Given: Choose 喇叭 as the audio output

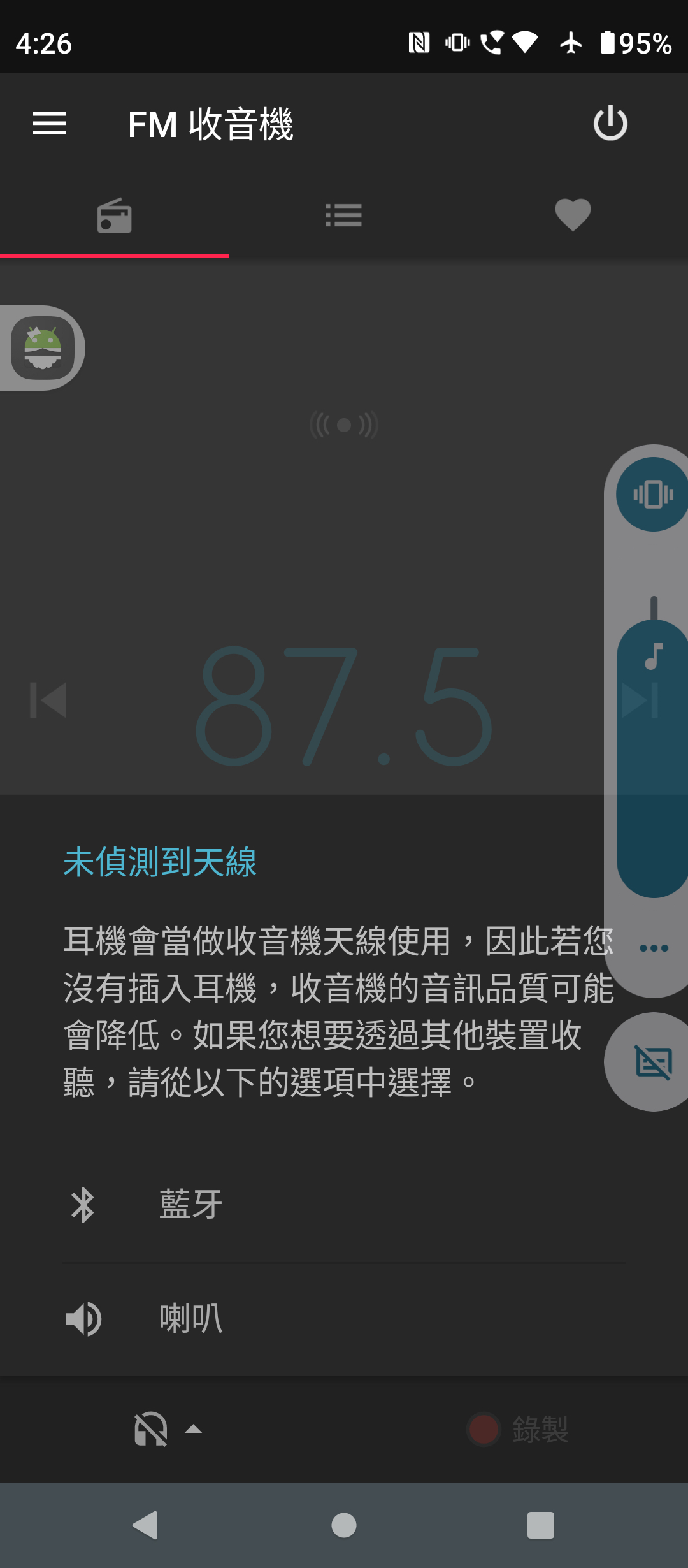Looking at the screenshot, I should coord(191,1318).
